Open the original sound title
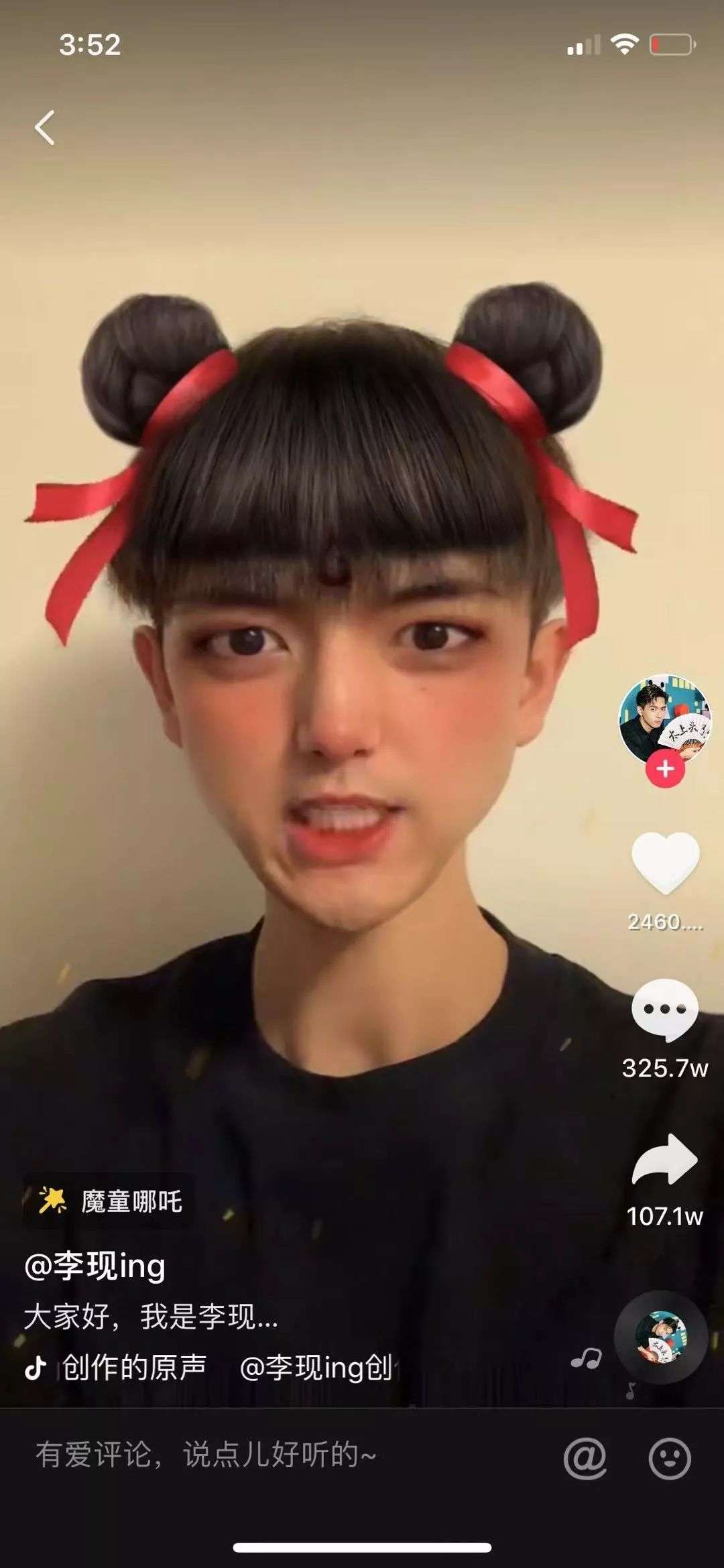Image resolution: width=724 pixels, height=1568 pixels. 134,1367
